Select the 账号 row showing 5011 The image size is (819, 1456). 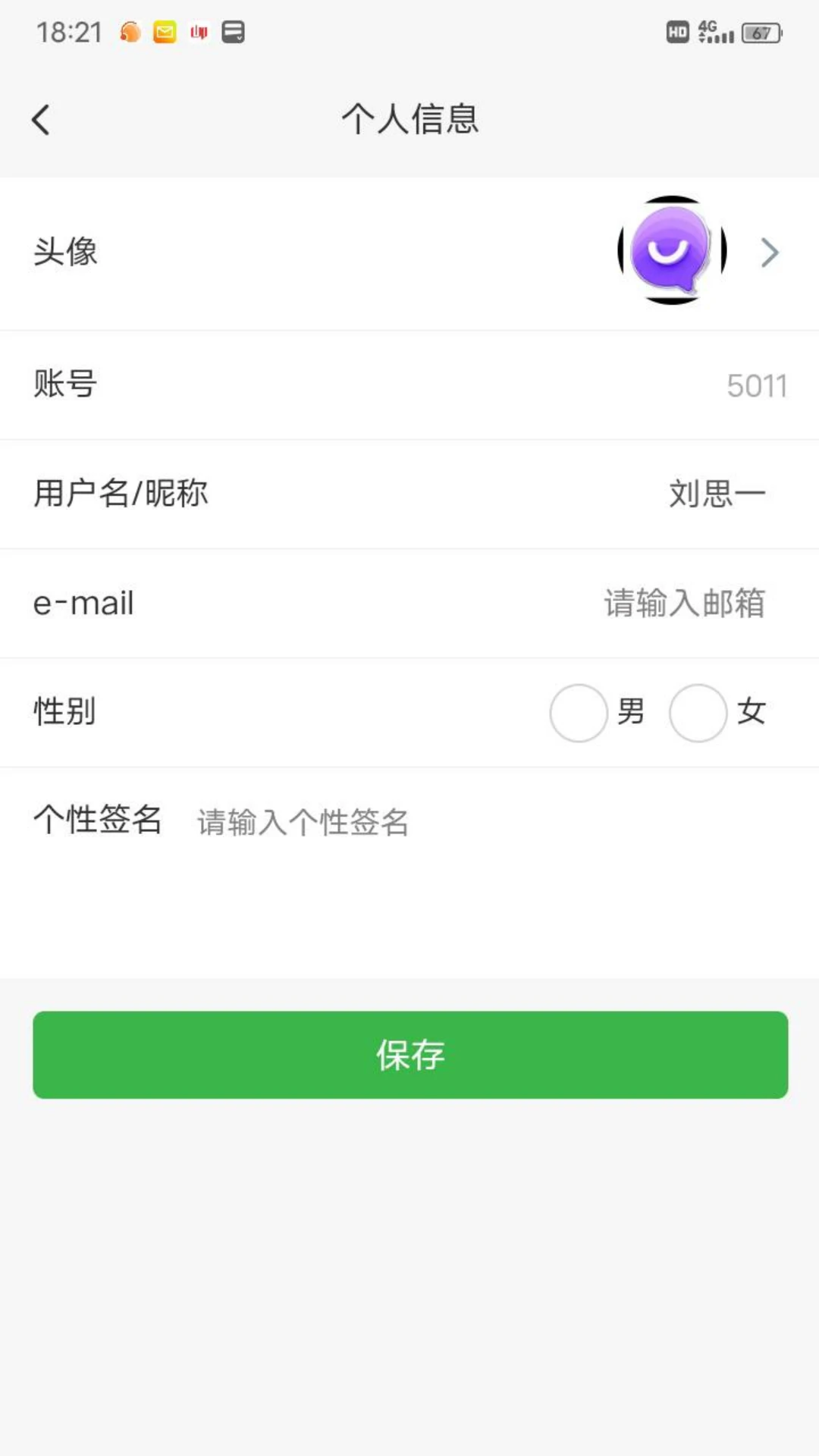click(409, 384)
